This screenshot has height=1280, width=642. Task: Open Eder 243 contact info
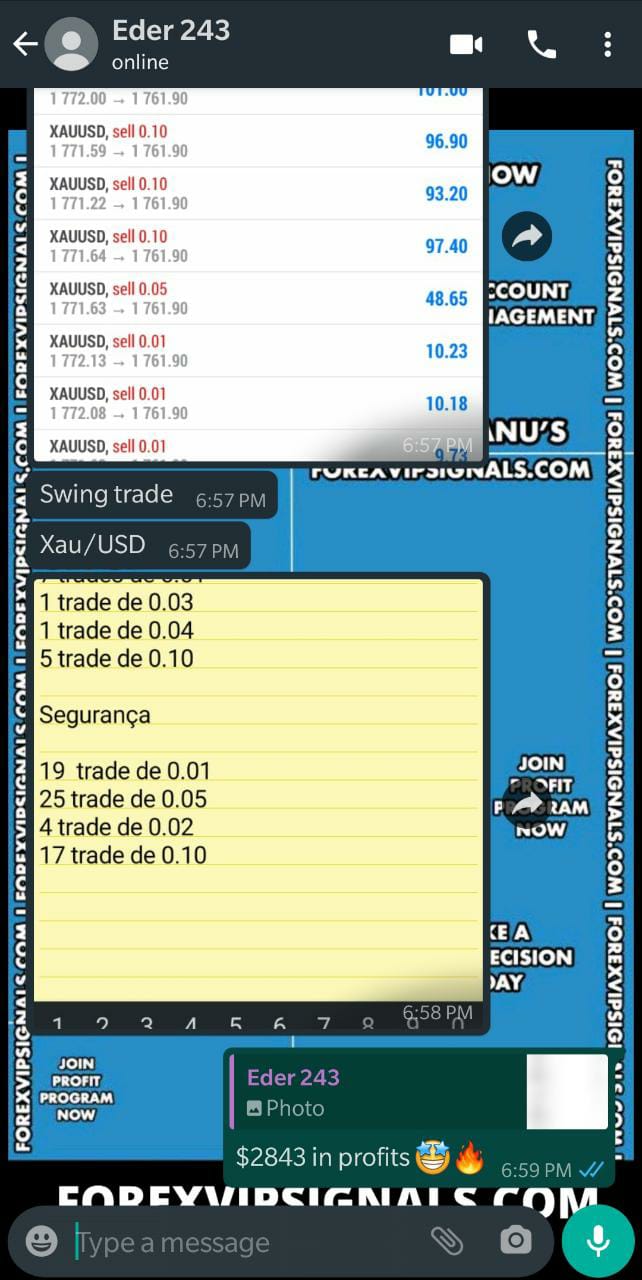170,44
